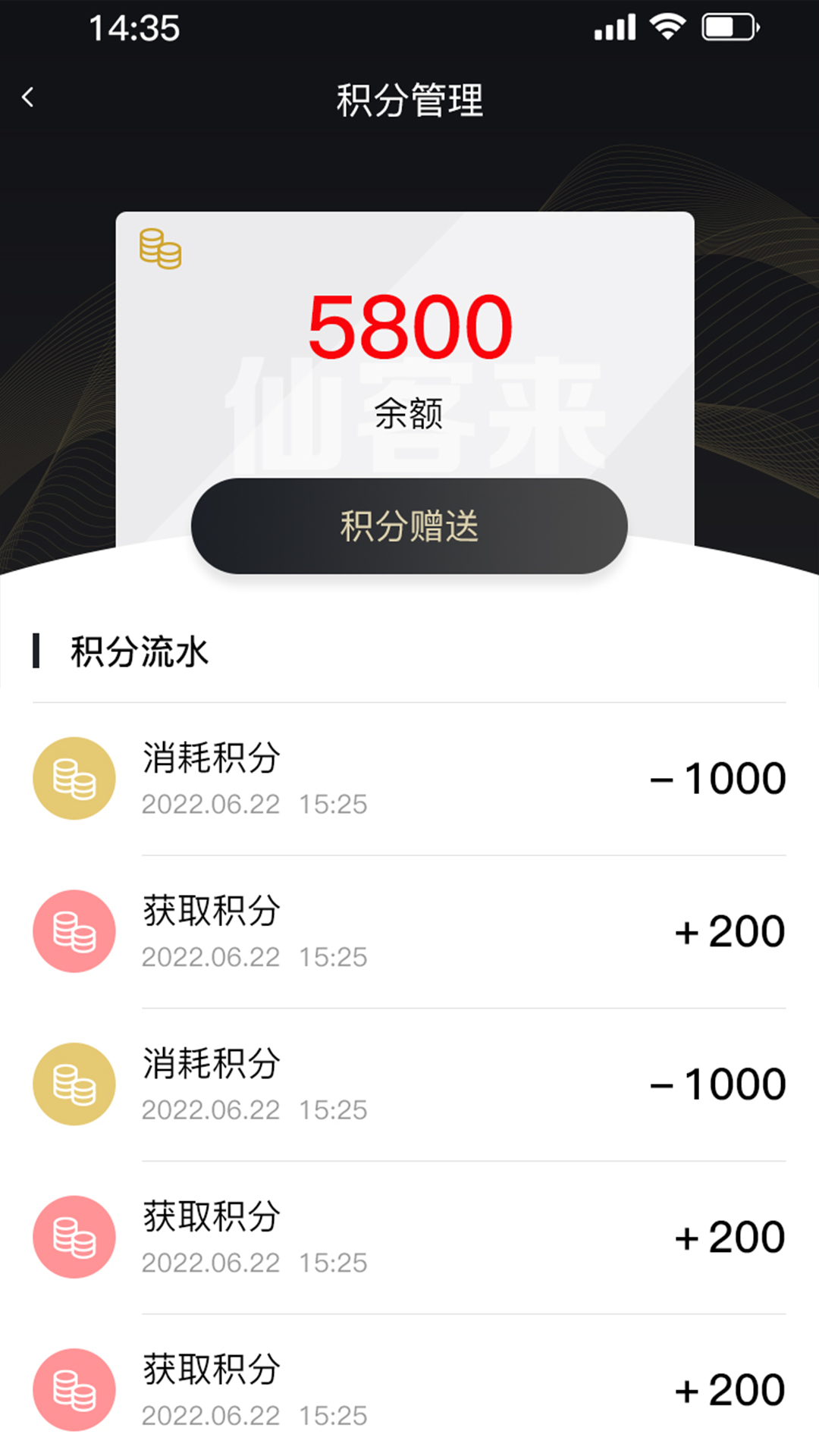819x1456 pixels.
Task: Tap the timestamp of the first 消耗积分 record
Action: pyautogui.click(x=254, y=804)
